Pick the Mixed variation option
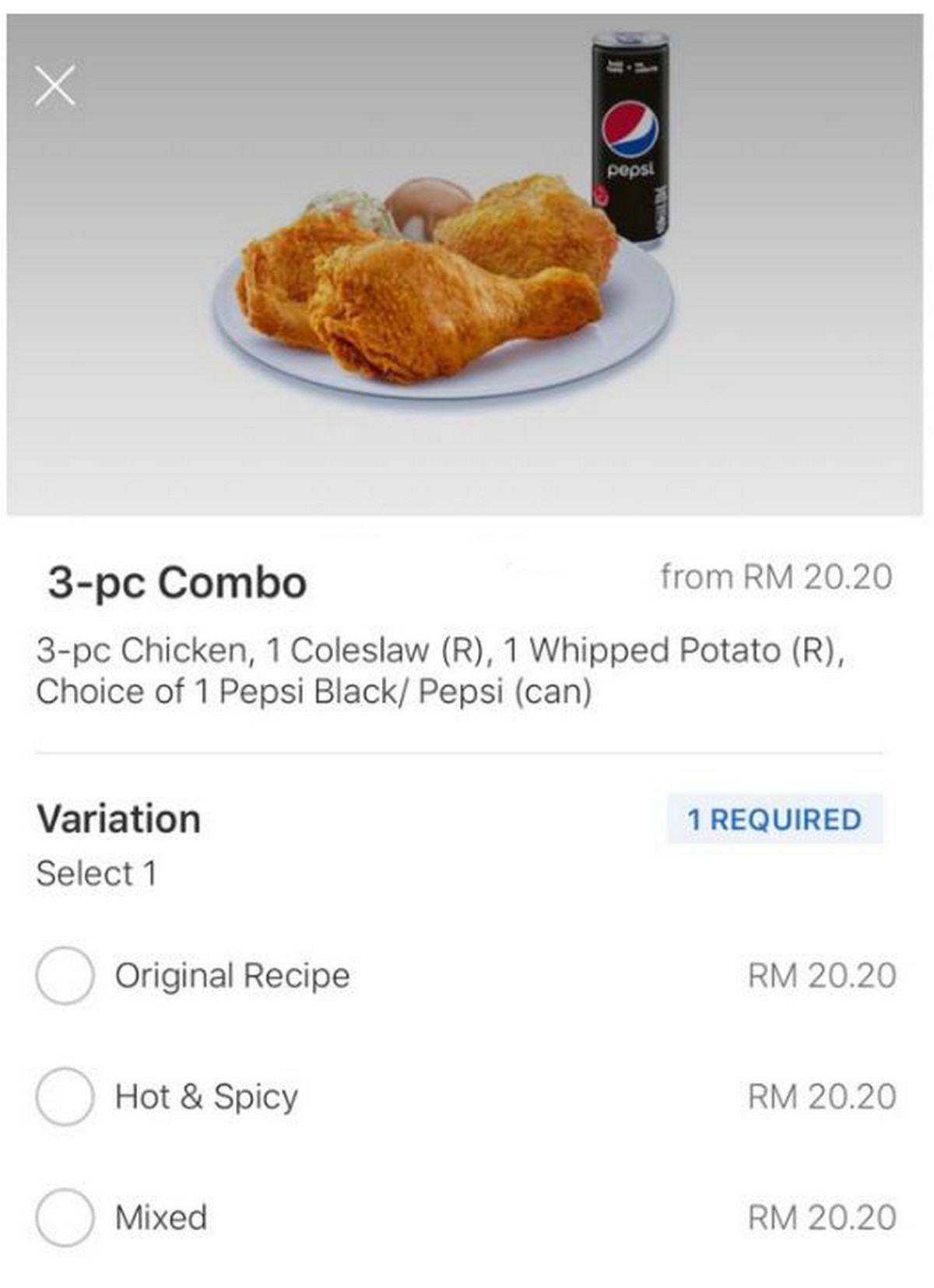Viewport: 934px width, 1288px height. (x=65, y=1217)
